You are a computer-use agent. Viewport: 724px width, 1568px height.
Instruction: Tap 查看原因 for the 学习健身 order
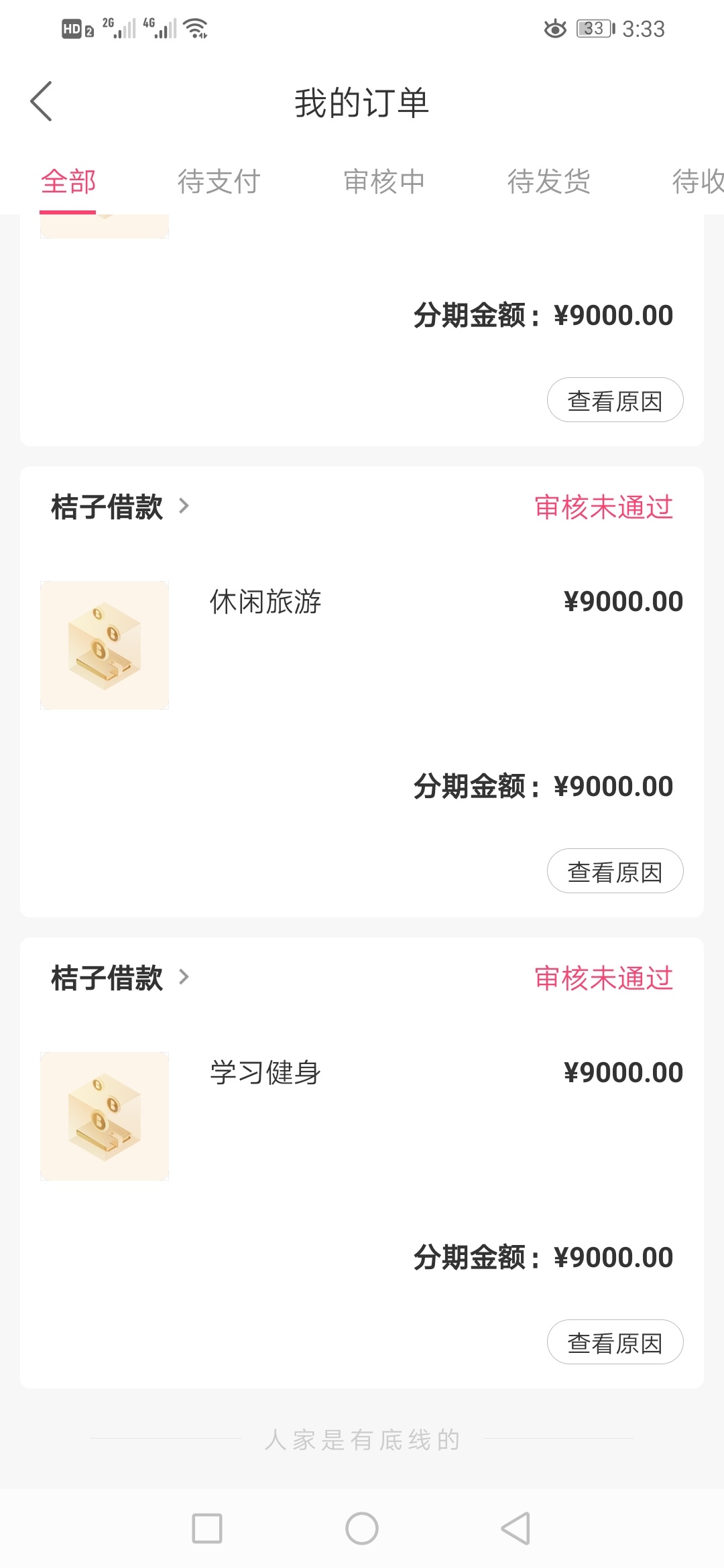click(615, 1342)
